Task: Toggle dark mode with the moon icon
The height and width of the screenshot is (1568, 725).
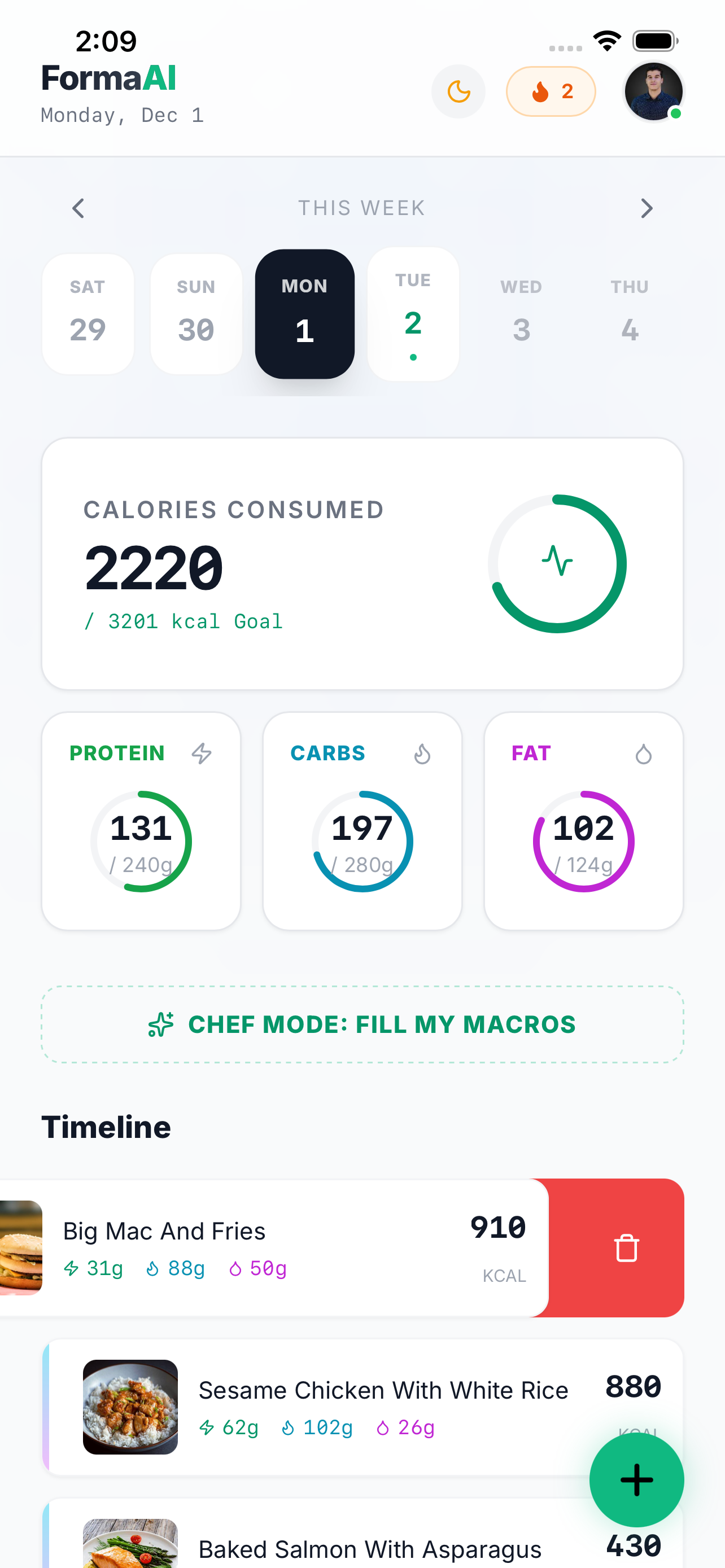Action: (458, 92)
